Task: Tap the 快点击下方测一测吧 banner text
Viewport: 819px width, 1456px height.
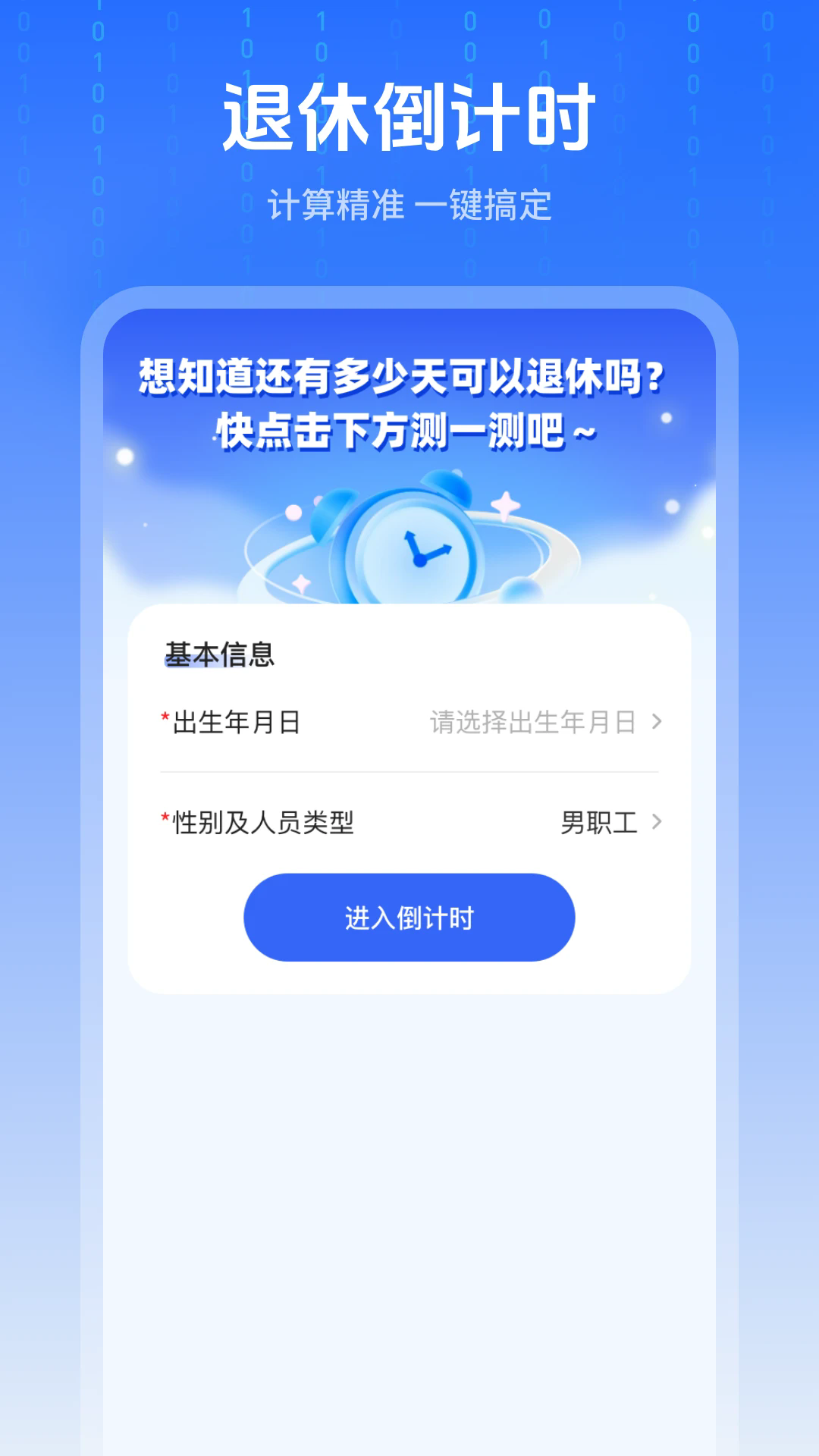Action: click(407, 432)
